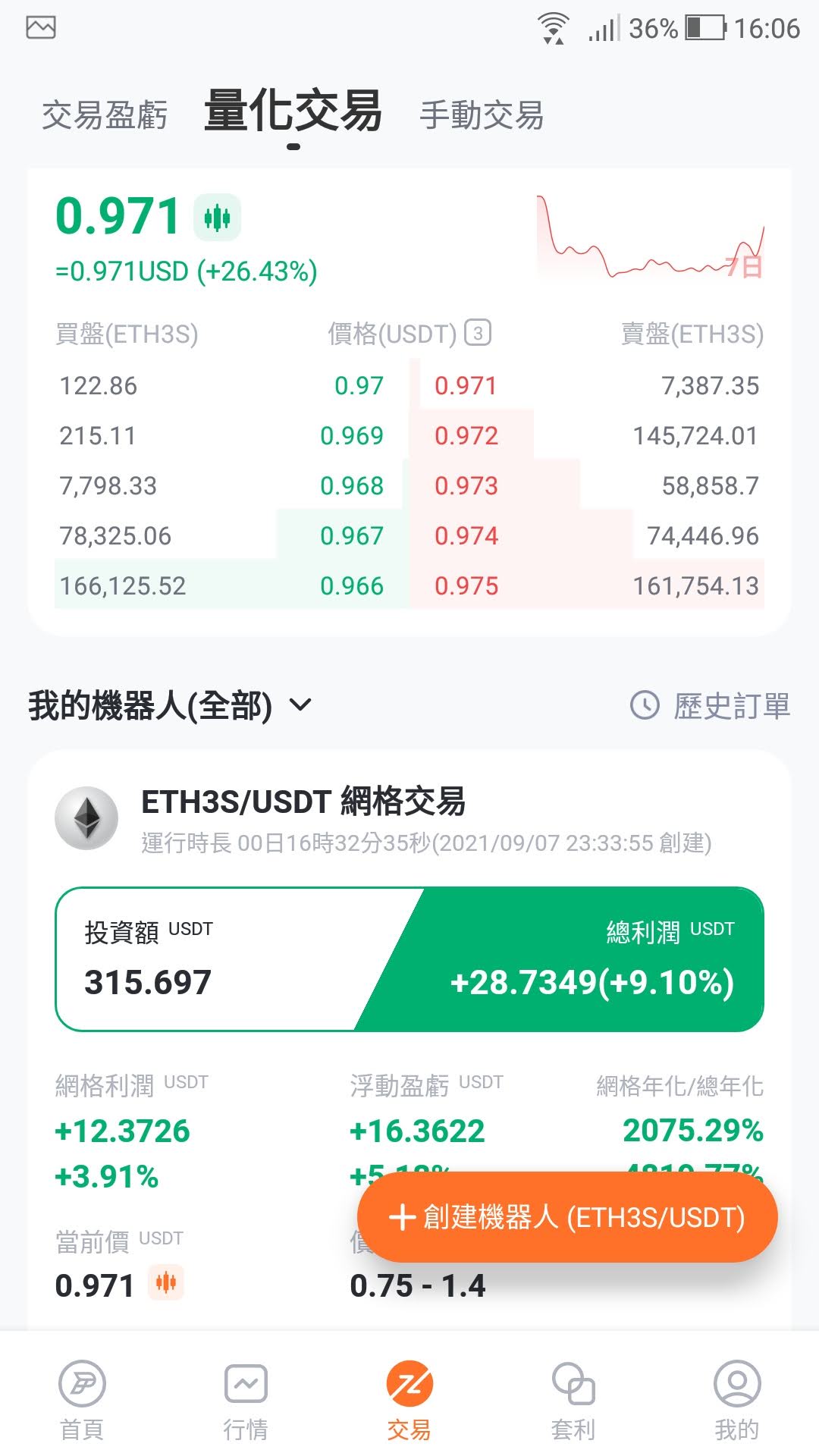Screen dimensions: 819x1456
Task: Switch to the 交易盈虧 tab
Action: point(104,115)
